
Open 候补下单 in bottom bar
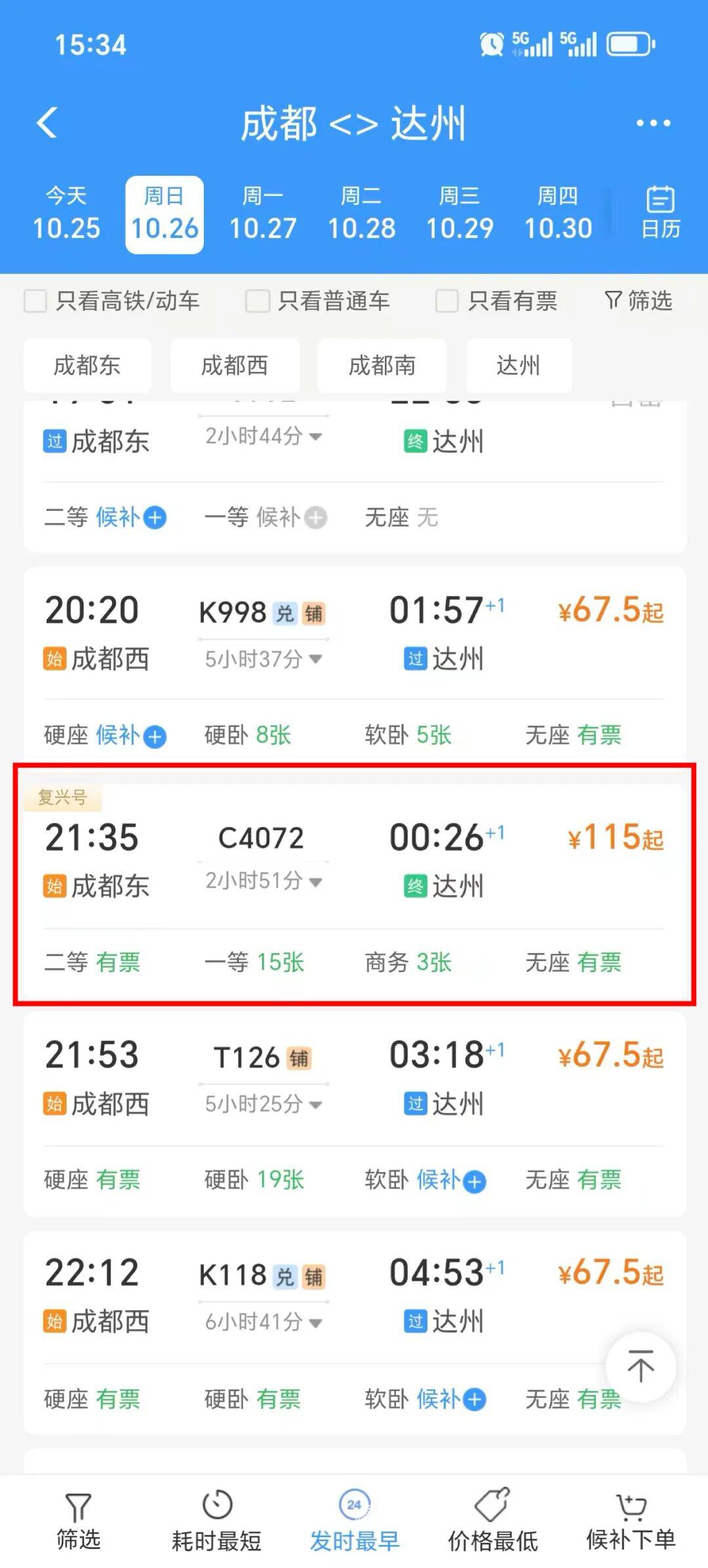point(631,1521)
